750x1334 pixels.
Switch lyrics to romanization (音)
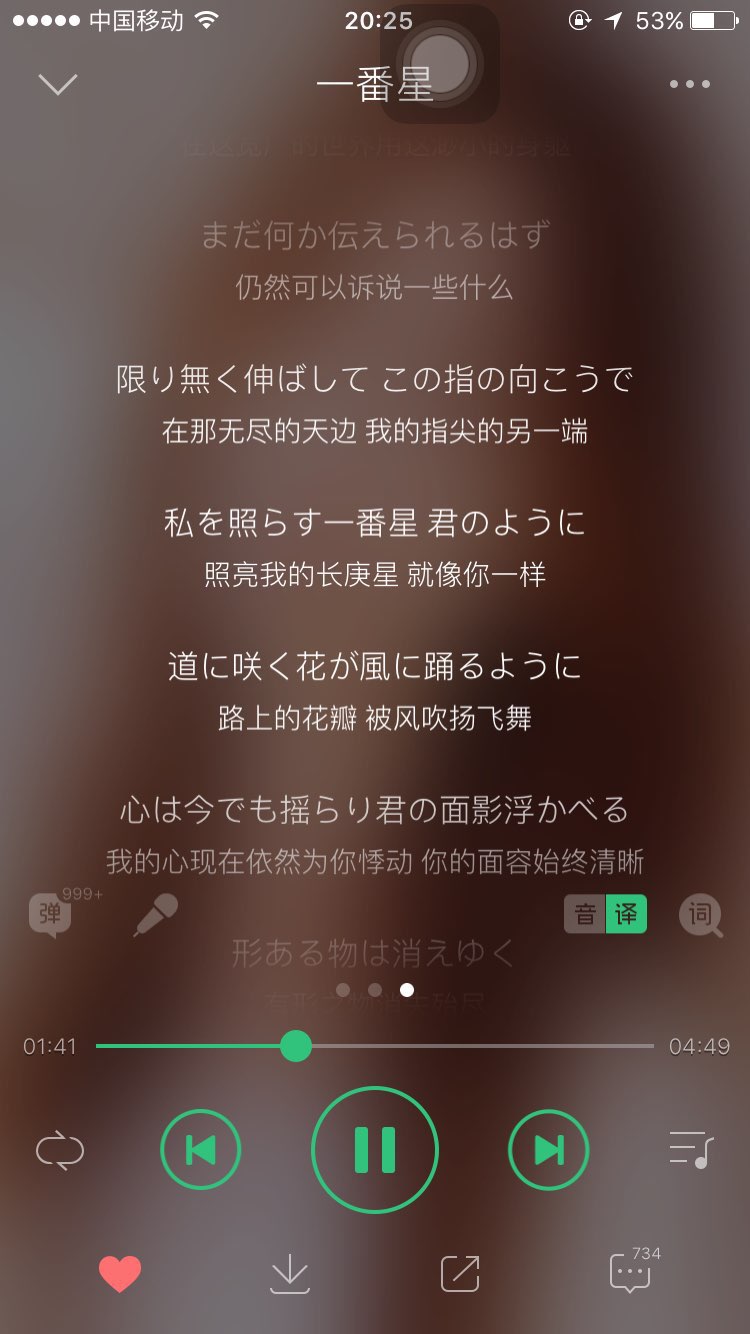585,914
